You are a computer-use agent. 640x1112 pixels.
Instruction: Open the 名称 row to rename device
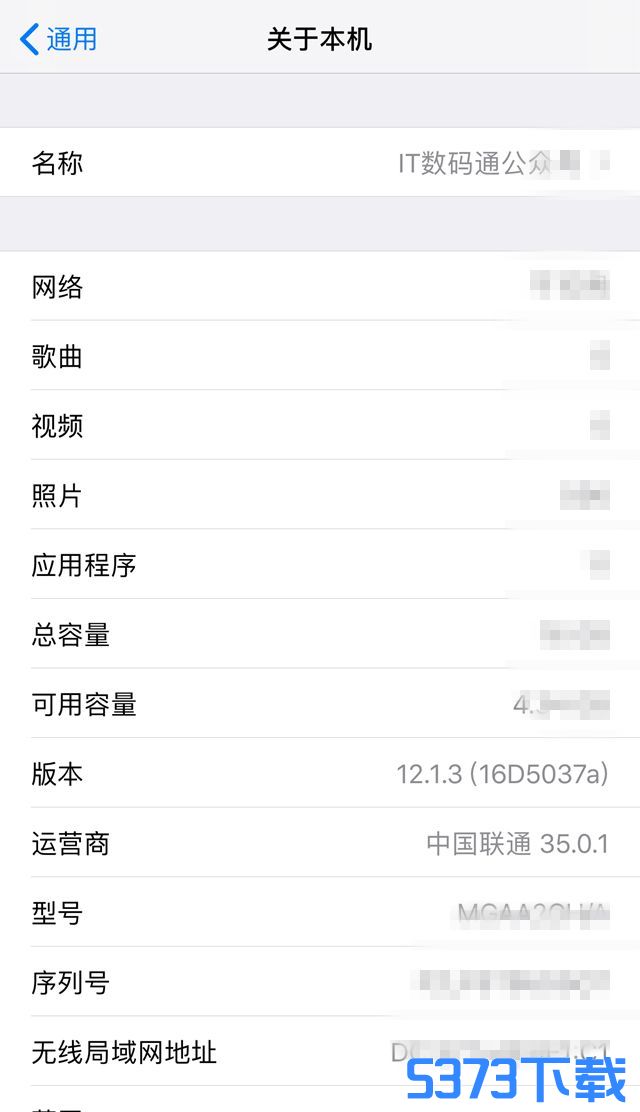point(320,162)
